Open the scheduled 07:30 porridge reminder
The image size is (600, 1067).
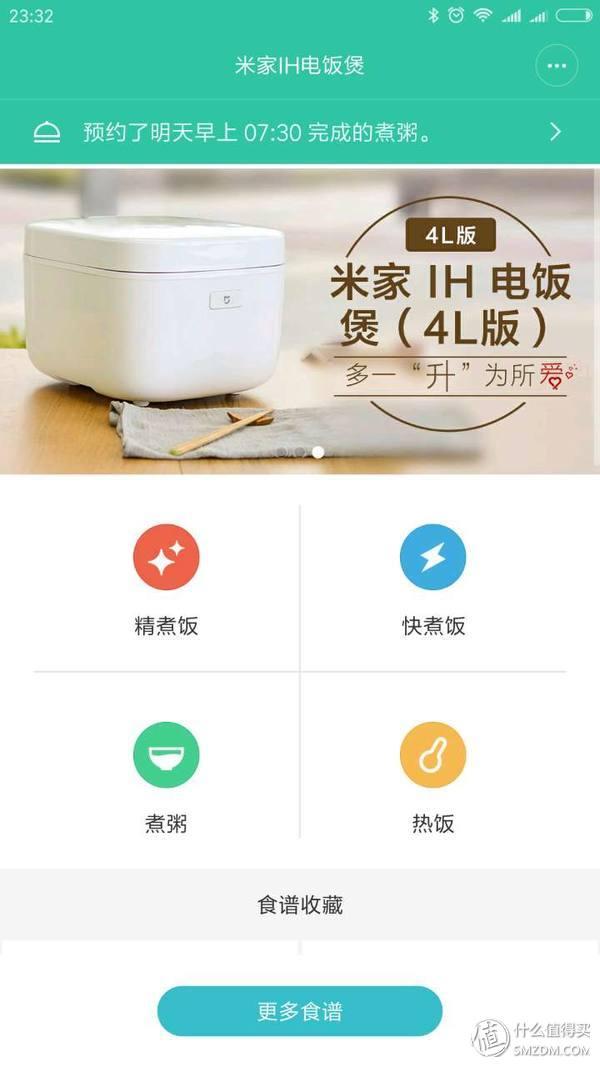click(x=300, y=132)
